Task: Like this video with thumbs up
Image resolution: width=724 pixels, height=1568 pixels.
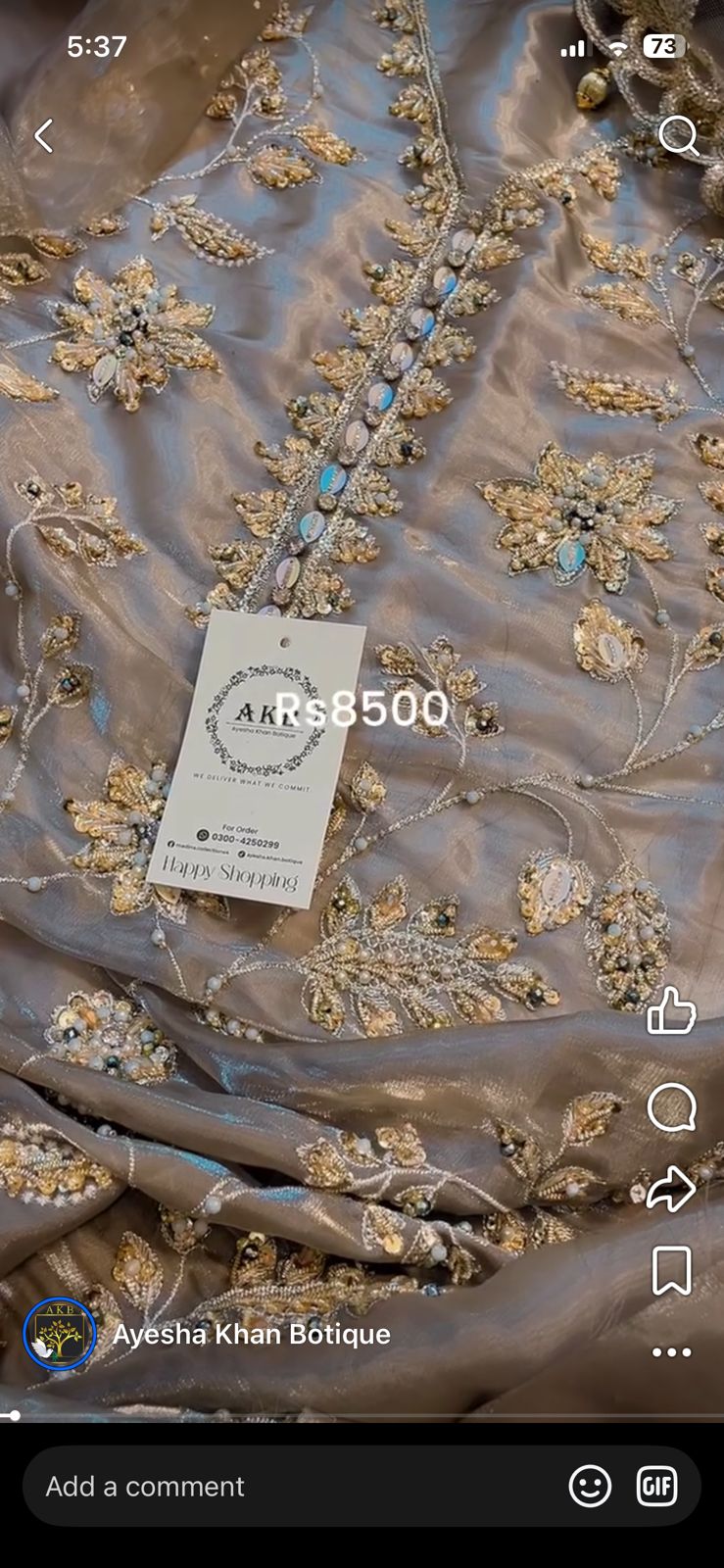Action: tap(672, 1010)
